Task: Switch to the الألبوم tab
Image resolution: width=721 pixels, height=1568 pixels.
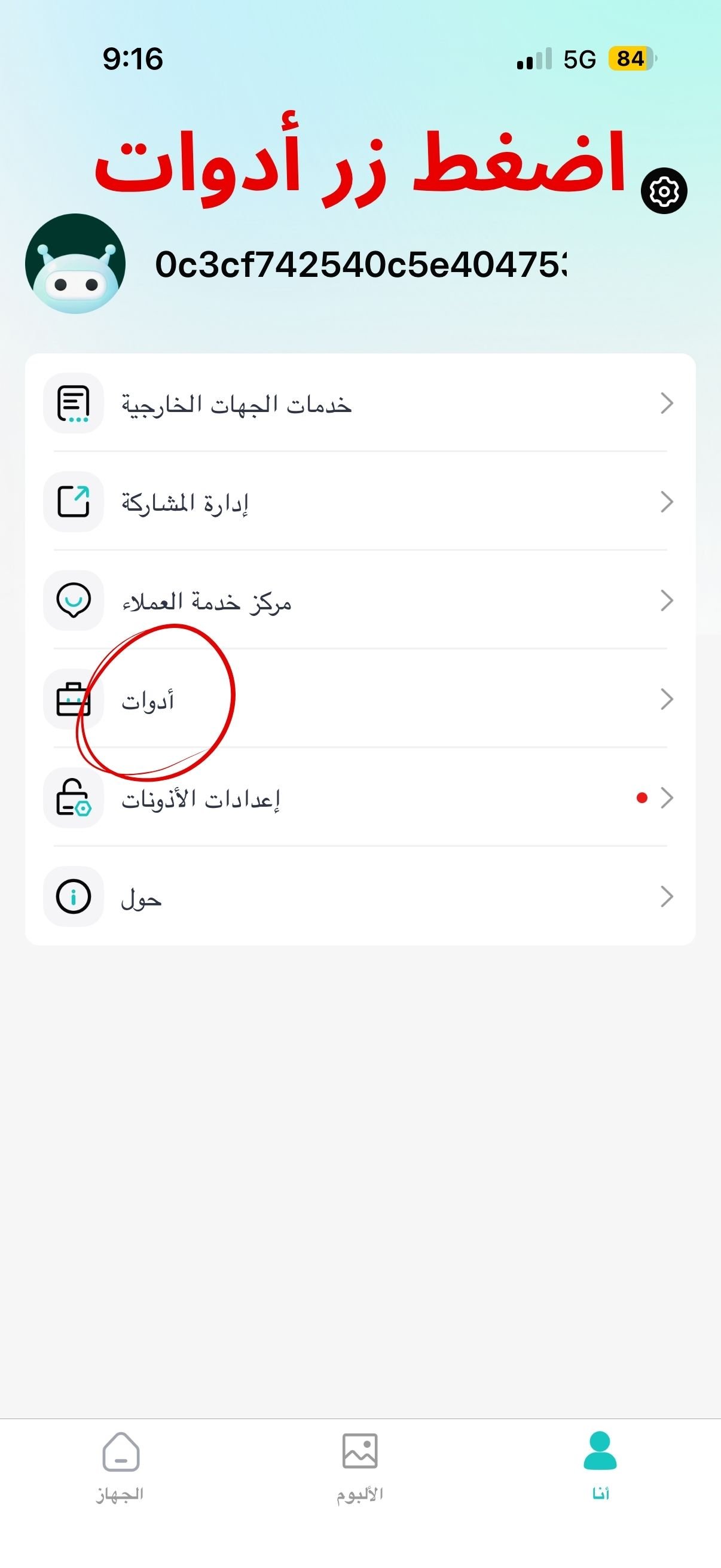Action: pos(360,1468)
